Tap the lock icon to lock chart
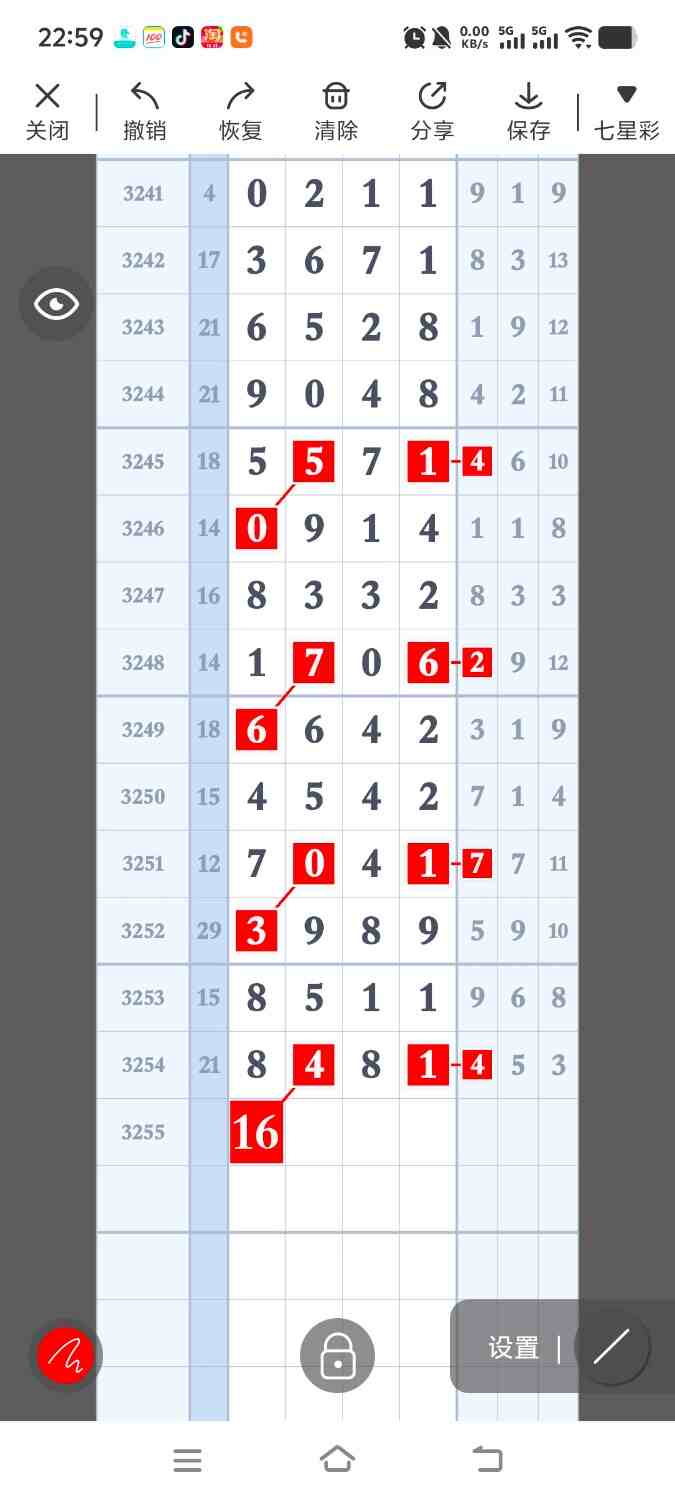The height and width of the screenshot is (1500, 675). [x=337, y=1356]
